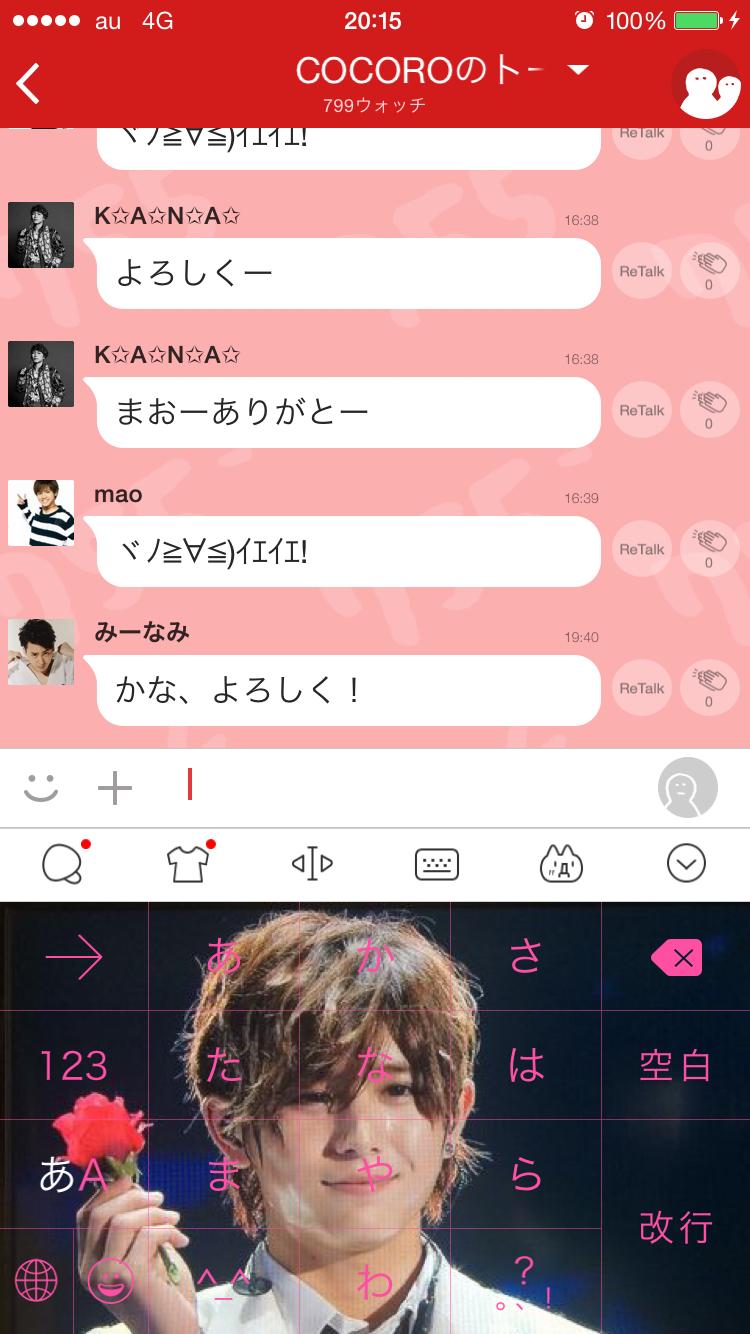Go back using the red chevron arrow
The width and height of the screenshot is (750, 1334).
pos(26,81)
